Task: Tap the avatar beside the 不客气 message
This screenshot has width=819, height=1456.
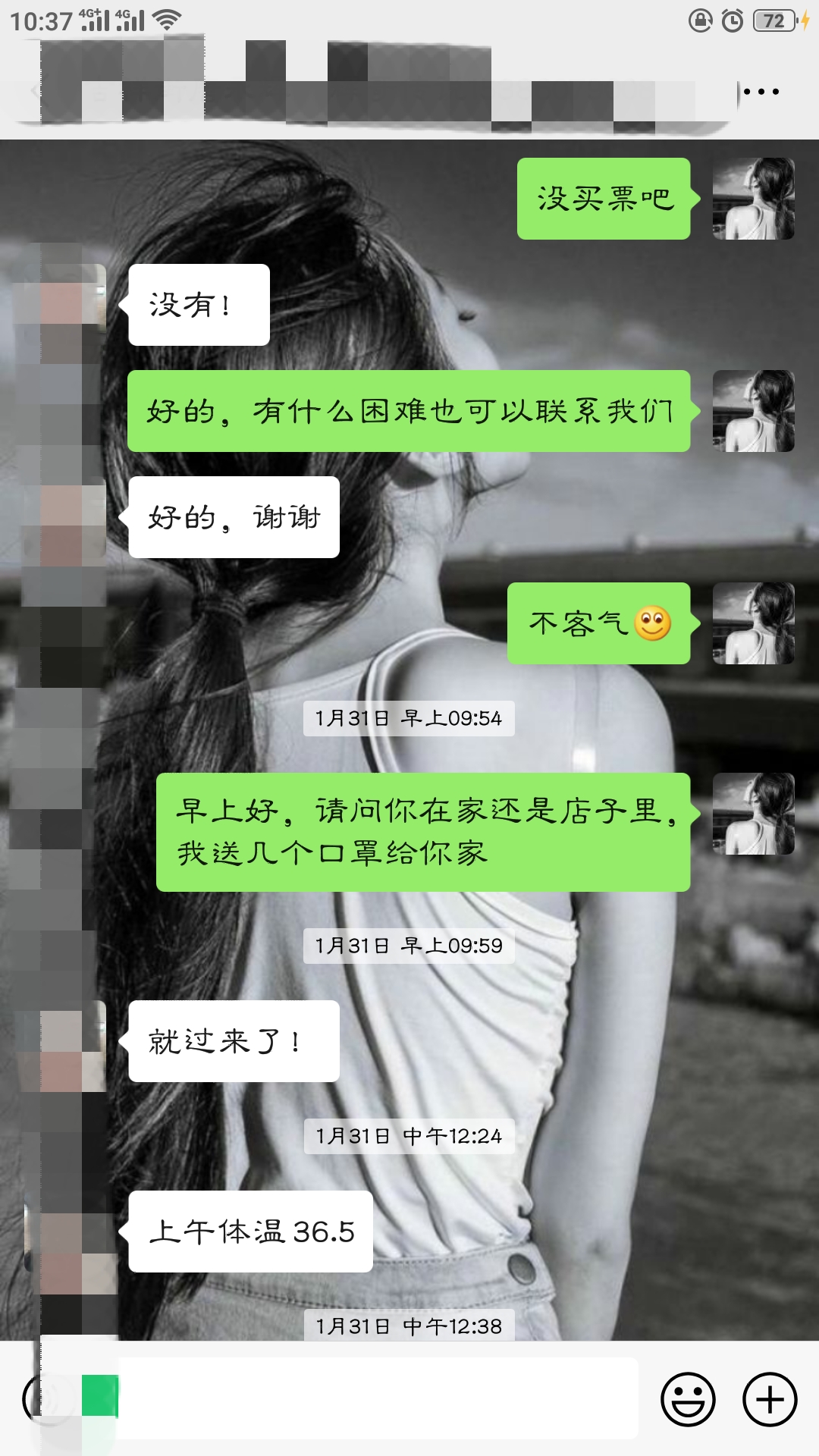Action: (753, 623)
